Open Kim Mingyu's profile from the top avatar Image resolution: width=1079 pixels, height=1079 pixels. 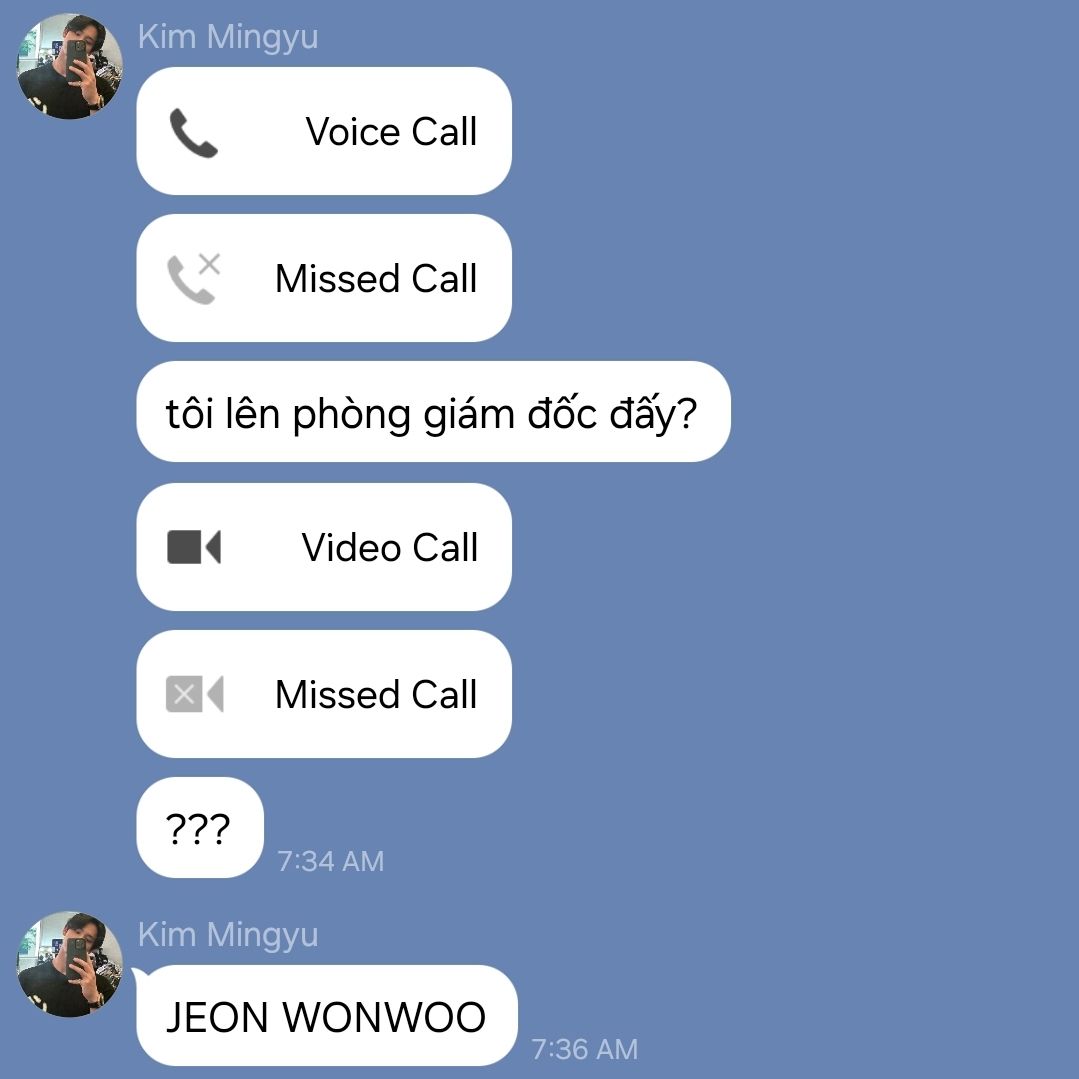[x=69, y=67]
